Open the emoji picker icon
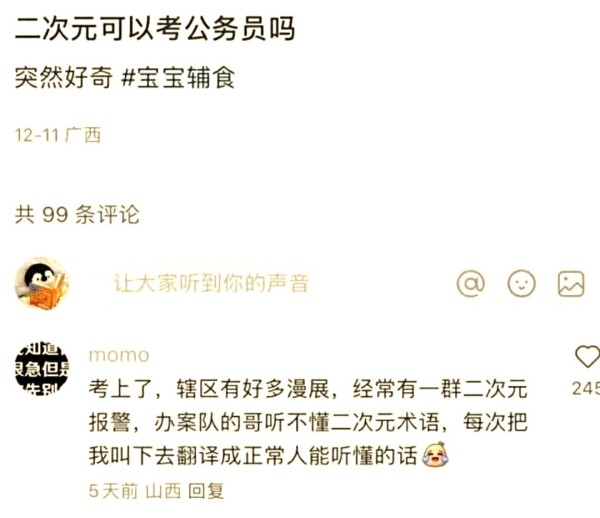 [521, 283]
